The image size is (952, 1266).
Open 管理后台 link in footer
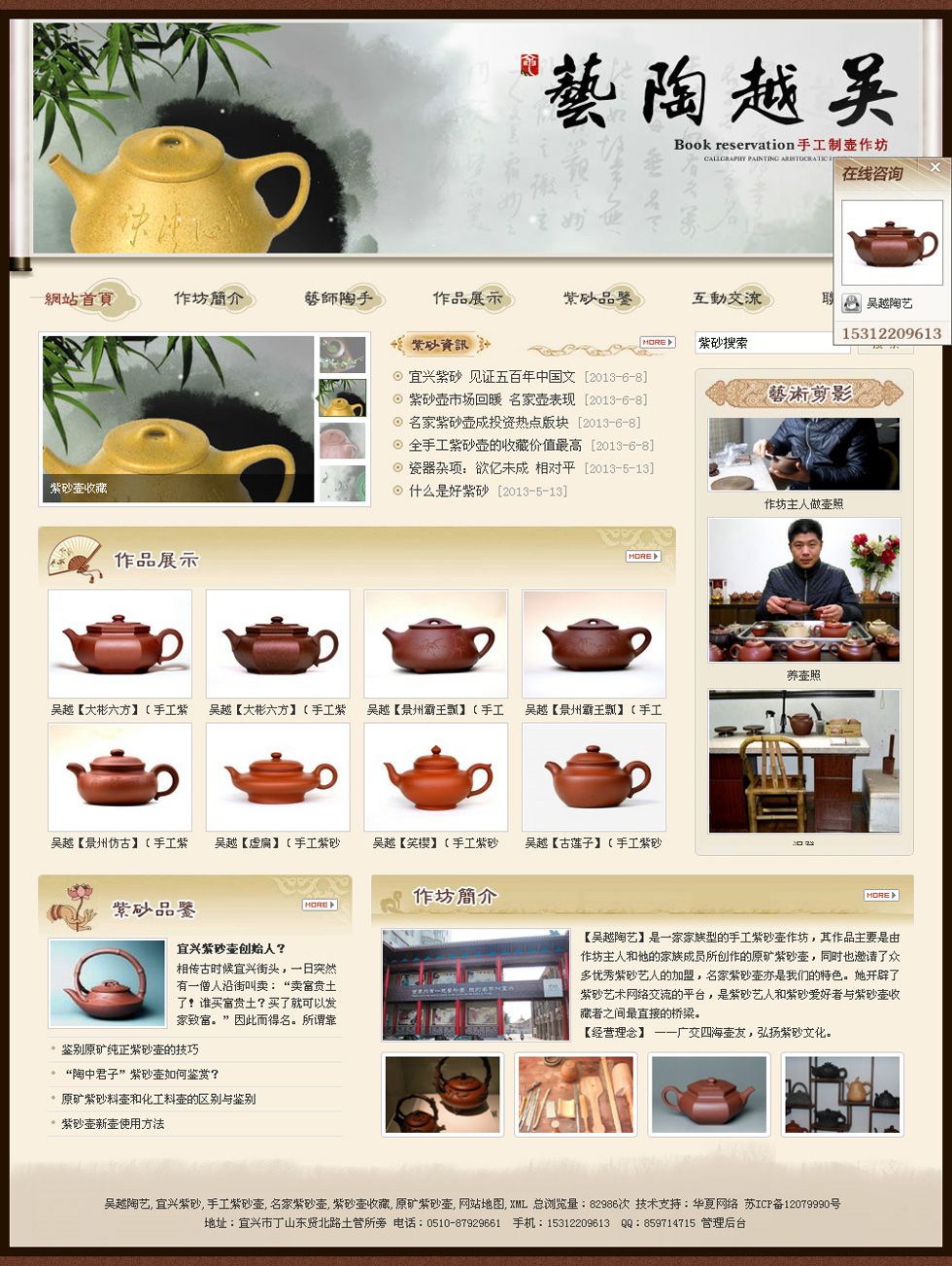[x=724, y=1223]
